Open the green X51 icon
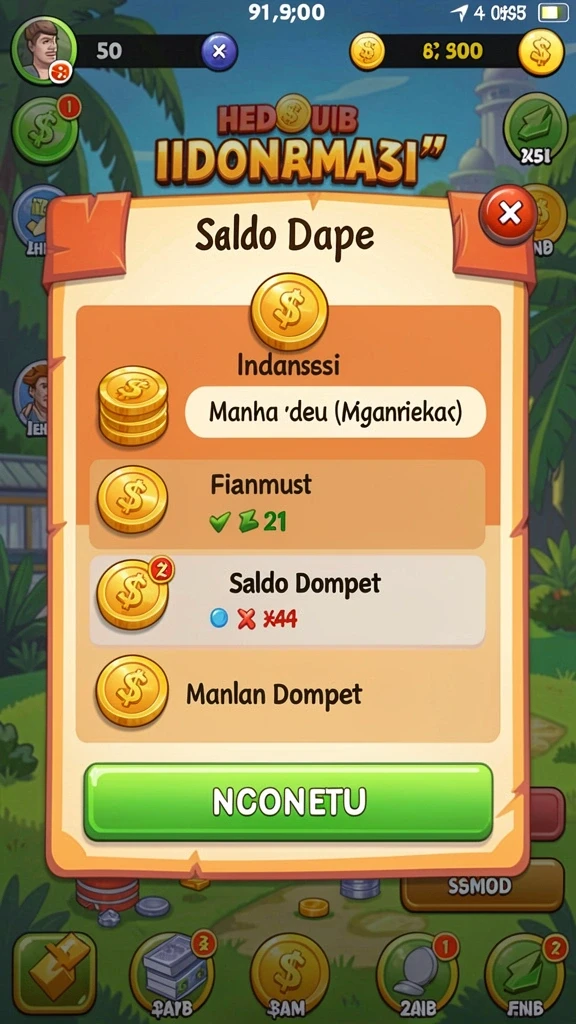The image size is (576, 1024). point(534,131)
